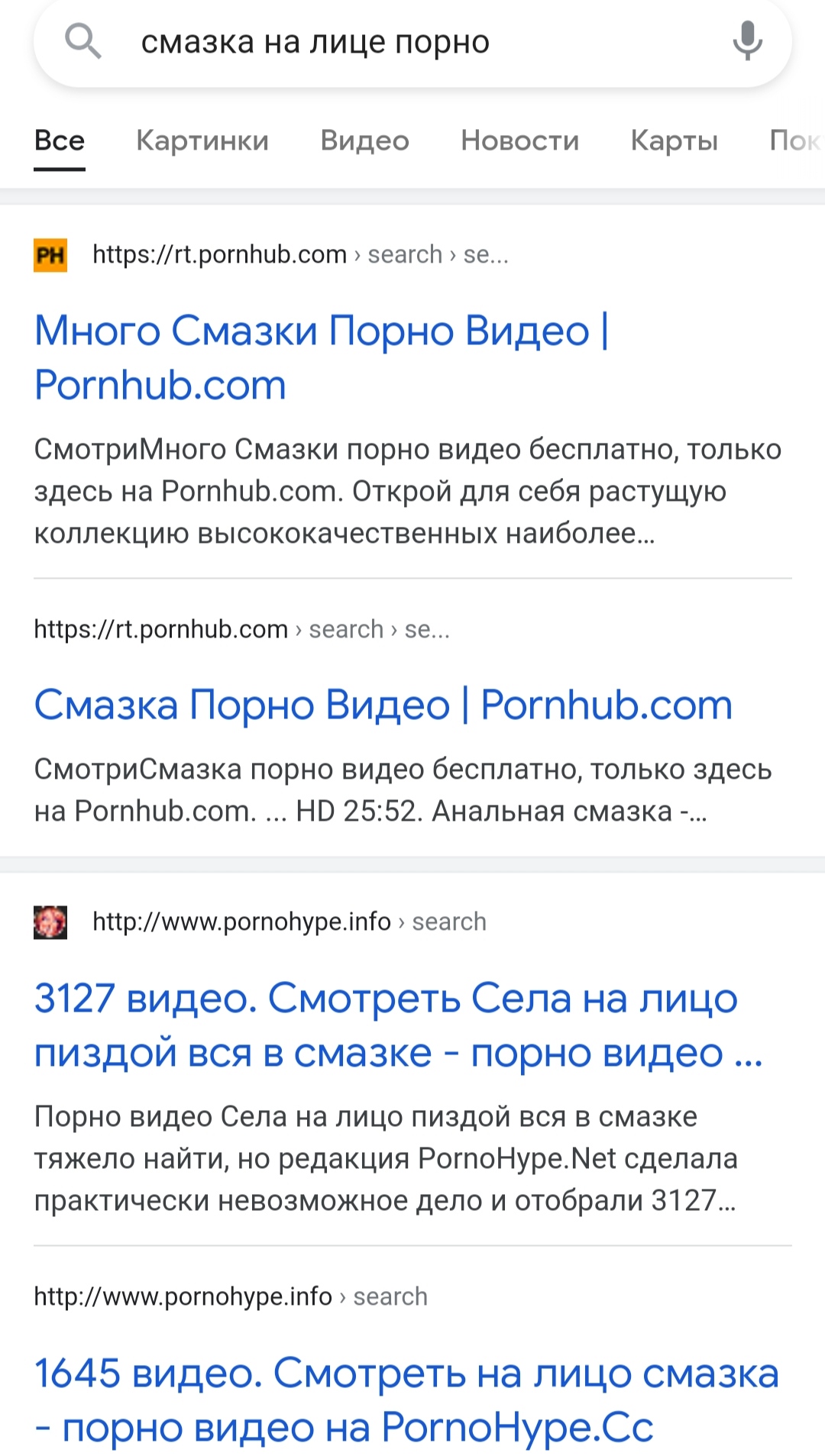Switch to the Картинки tab
This screenshot has width=825, height=1456.
point(202,140)
